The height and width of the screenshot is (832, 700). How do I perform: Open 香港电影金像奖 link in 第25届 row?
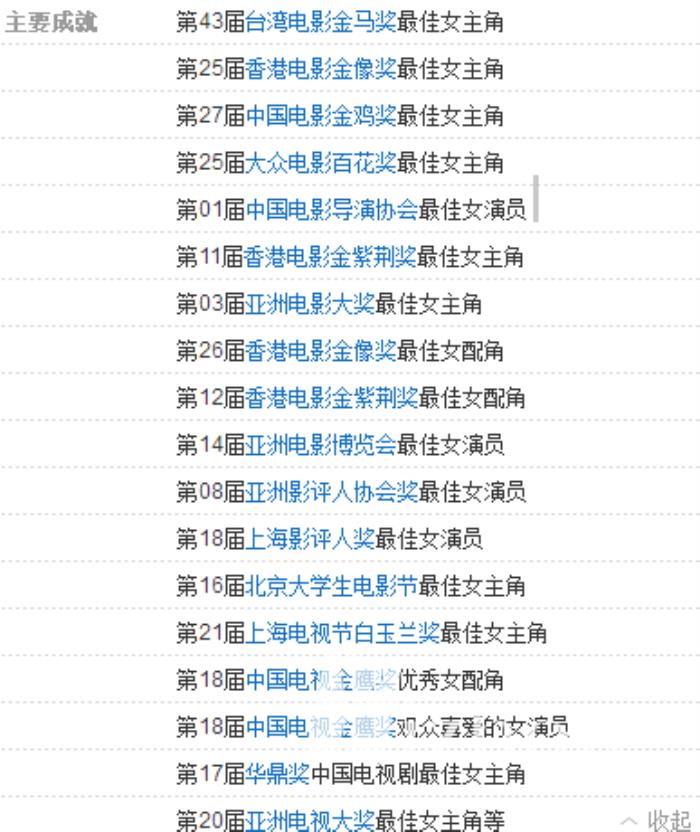321,70
